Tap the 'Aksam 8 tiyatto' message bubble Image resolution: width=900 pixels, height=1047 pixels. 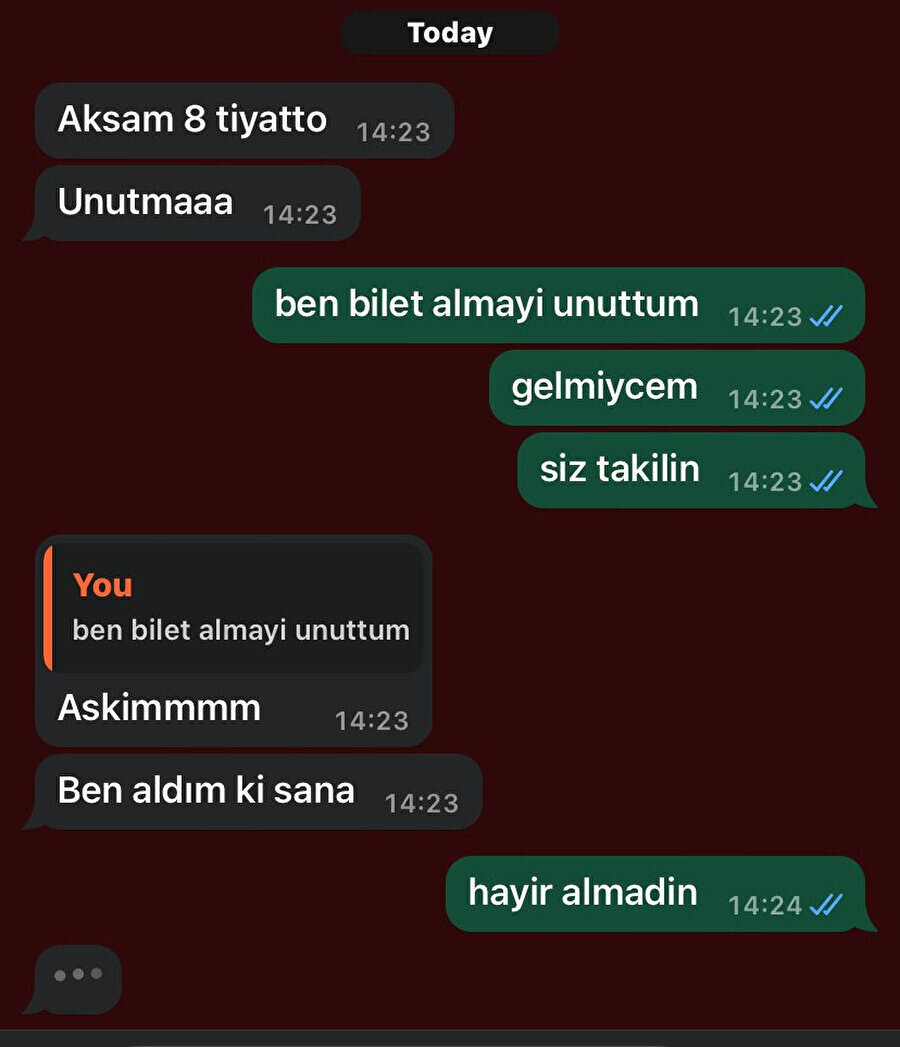[x=195, y=119]
